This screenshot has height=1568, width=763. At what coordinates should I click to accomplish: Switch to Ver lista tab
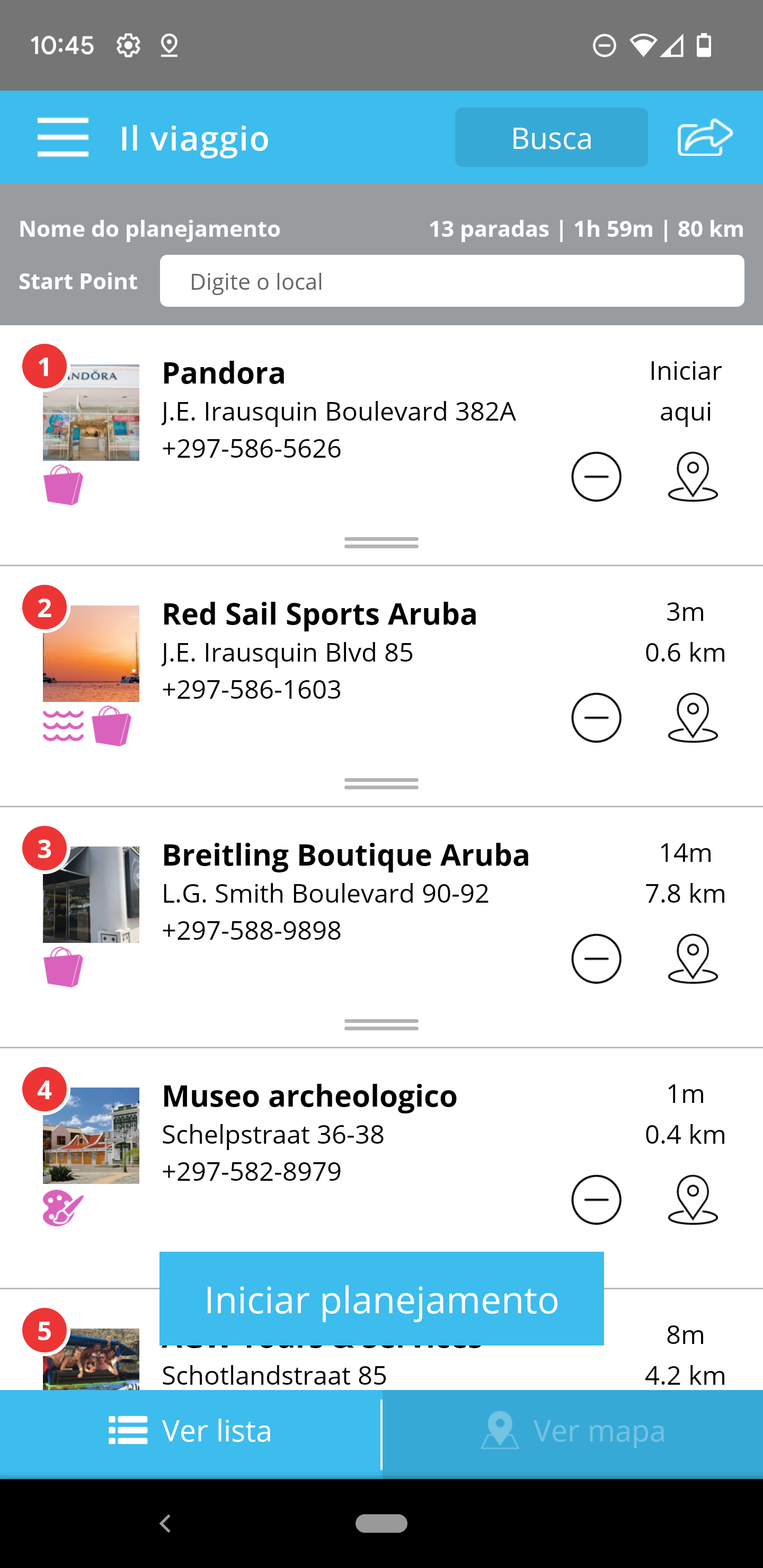190,1430
